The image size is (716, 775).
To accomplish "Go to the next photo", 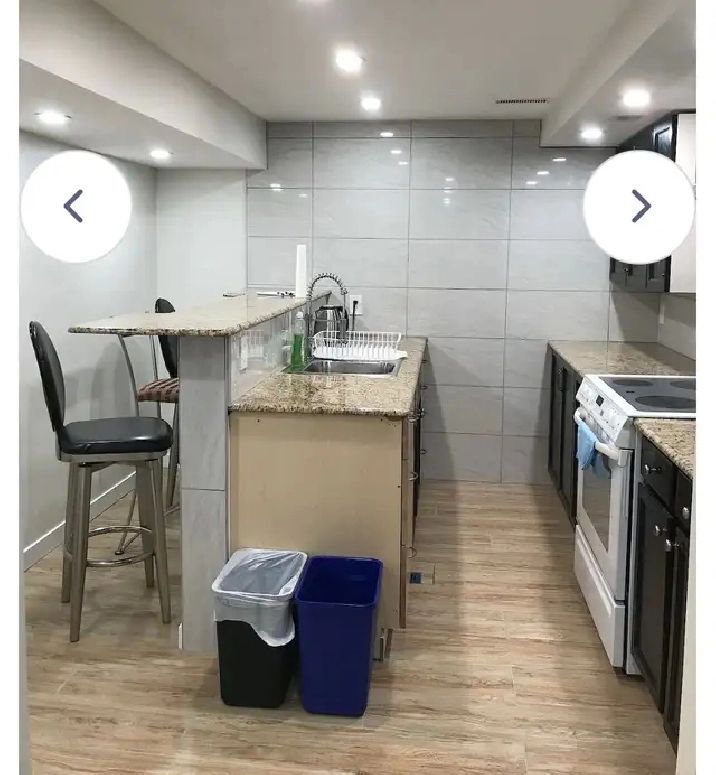I will (x=639, y=206).
